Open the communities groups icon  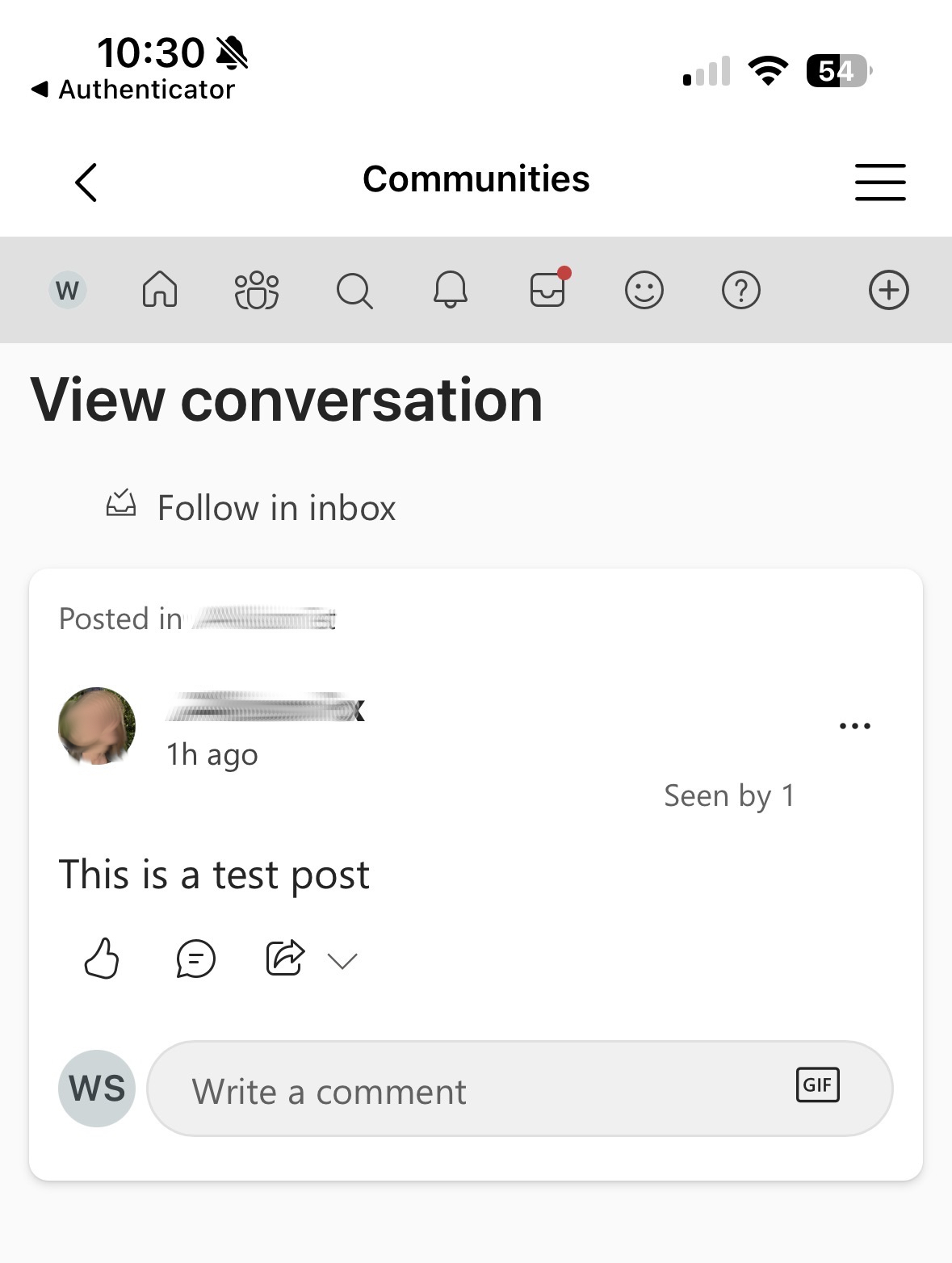tap(257, 290)
